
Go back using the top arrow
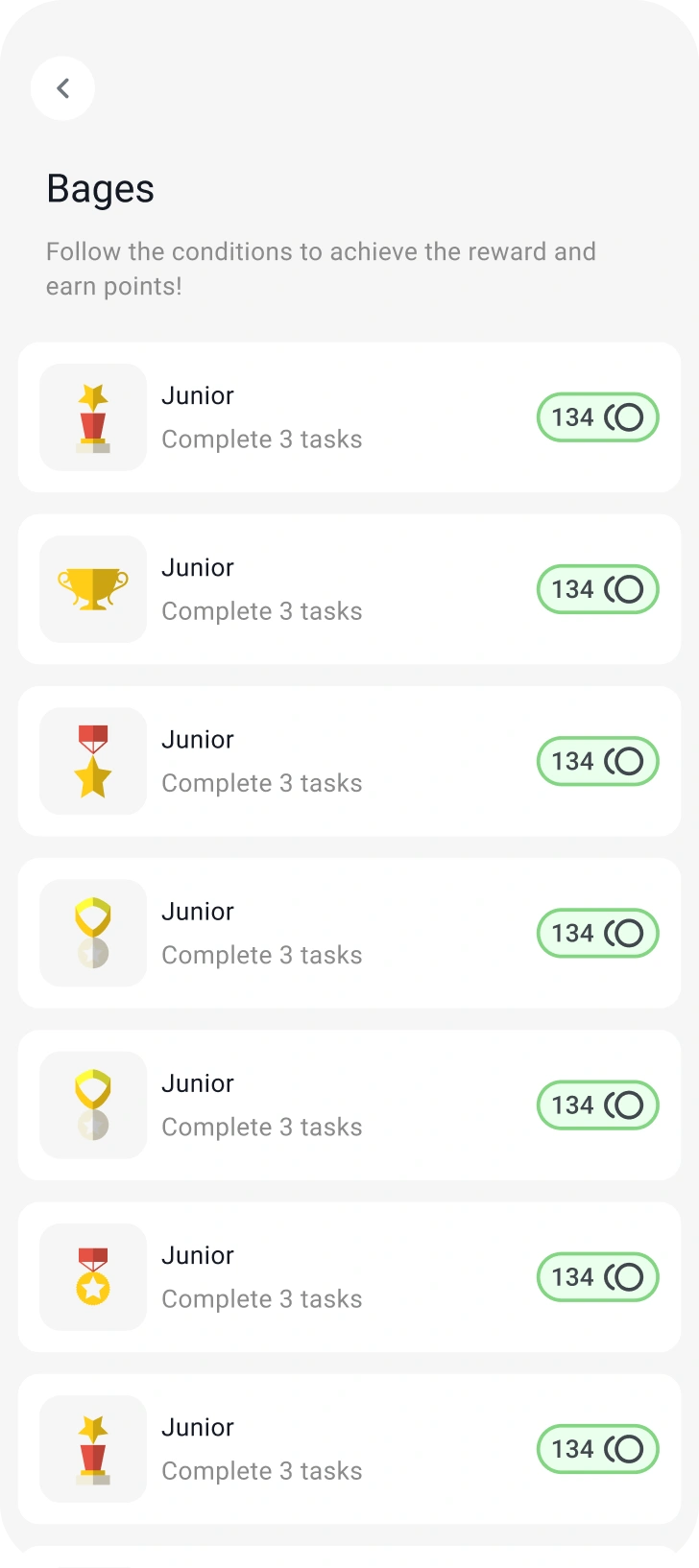point(62,88)
